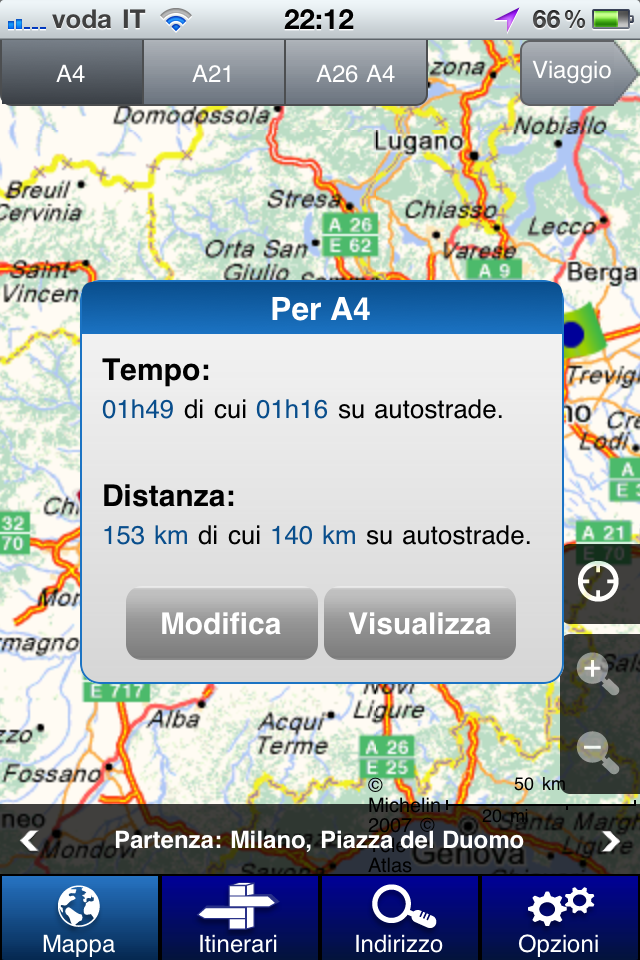Switch to the Itinerari tab
Viewport: 640px width, 960px height.
[x=239, y=918]
